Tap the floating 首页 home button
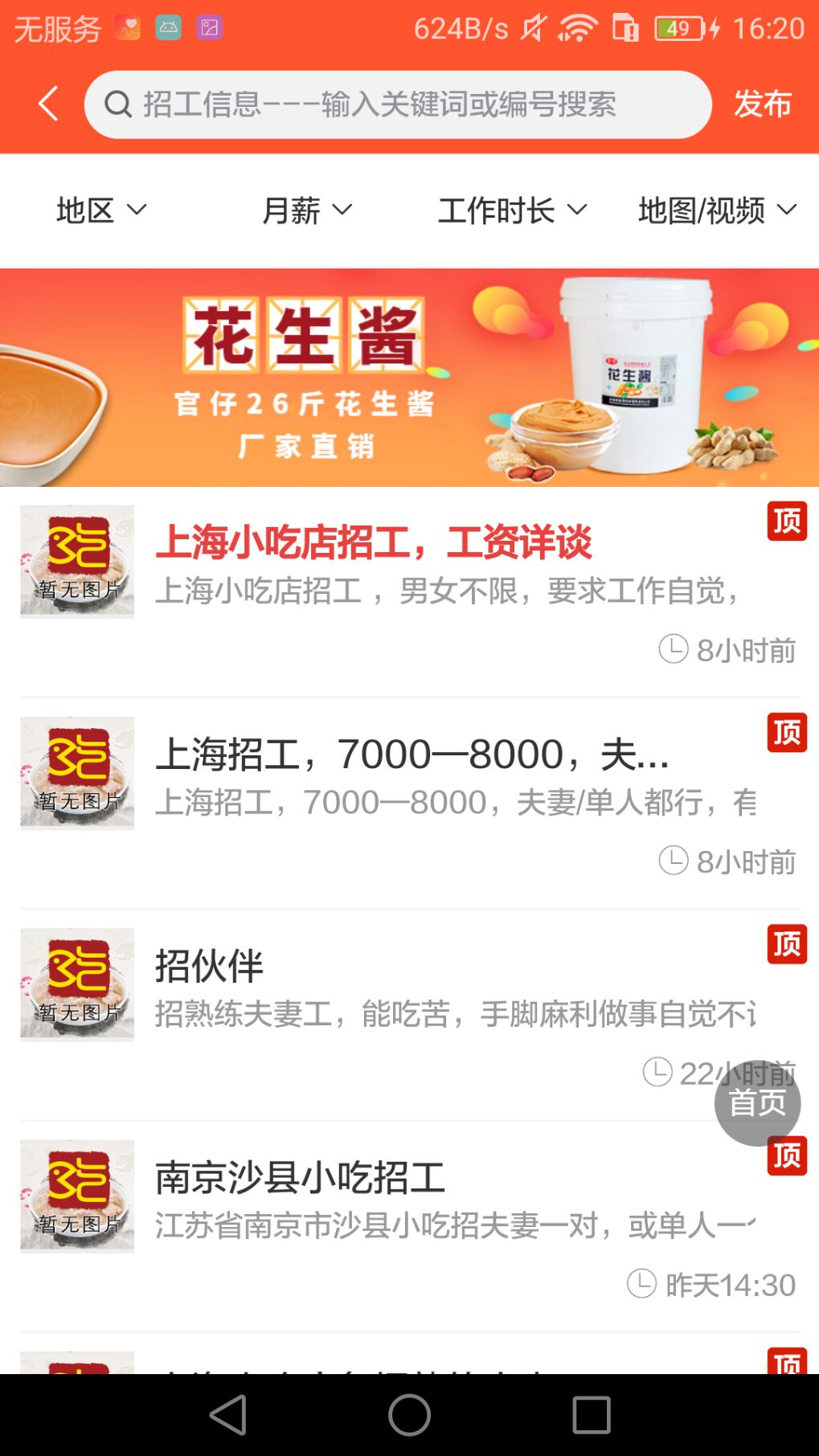 pos(756,1104)
